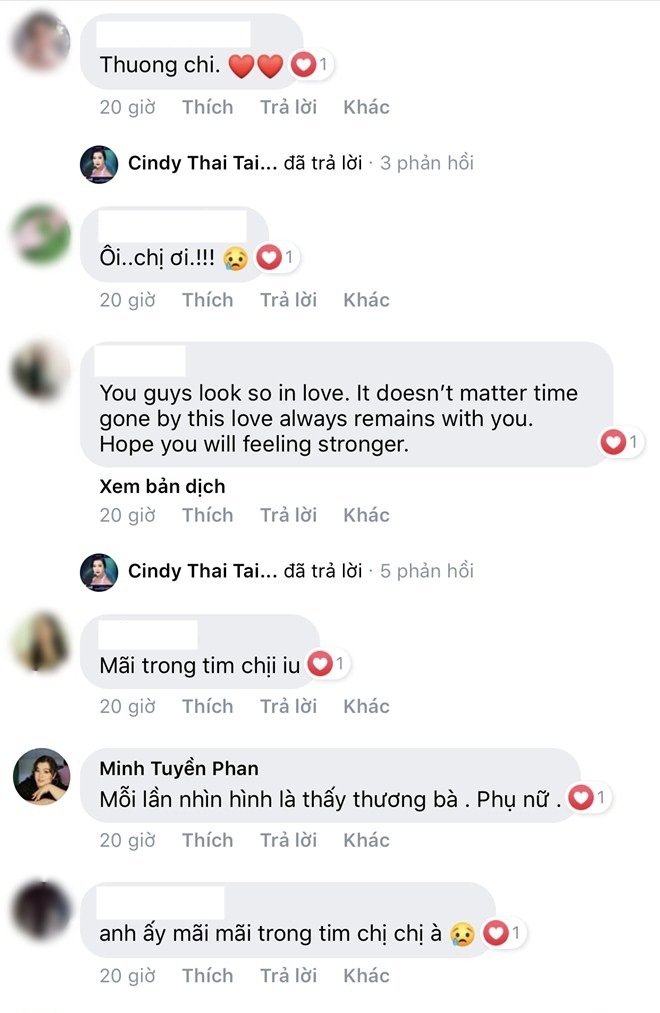The height and width of the screenshot is (1013, 660).
Task: Reply to the 'Ôi..chị ơi.!!!' comment
Action: (288, 300)
